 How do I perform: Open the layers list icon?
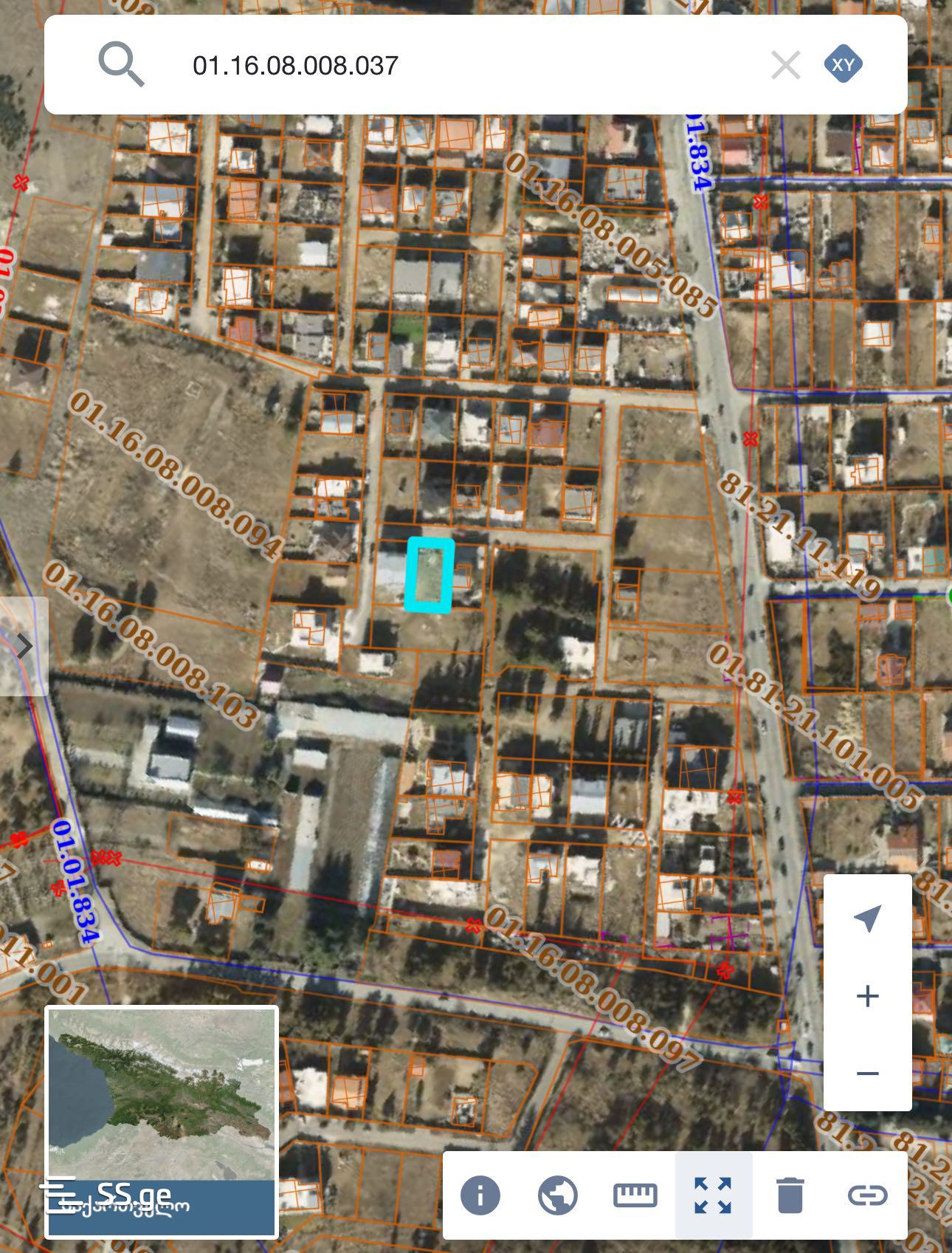pos(61,1194)
